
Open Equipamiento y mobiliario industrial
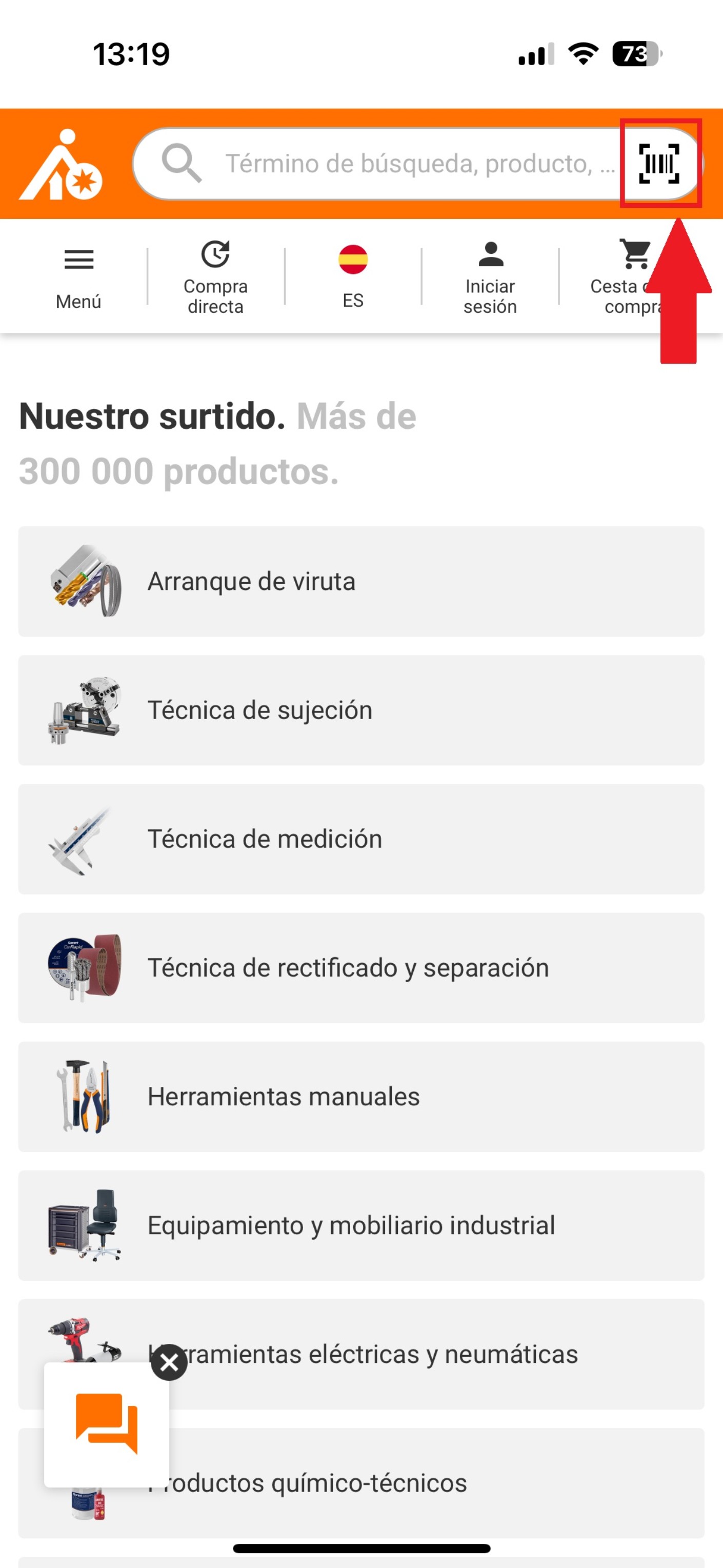(x=361, y=1225)
